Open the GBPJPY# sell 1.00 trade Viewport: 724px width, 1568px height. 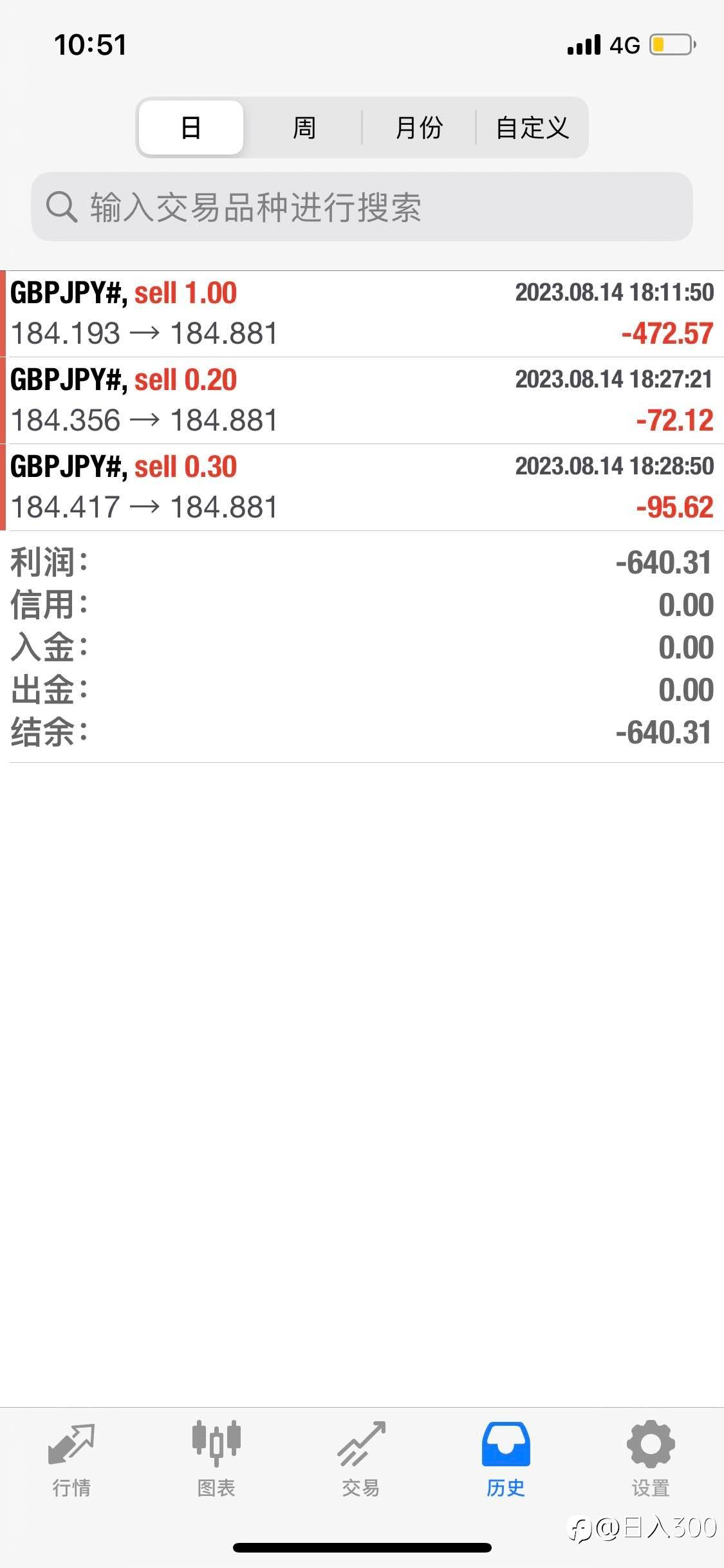pos(362,313)
